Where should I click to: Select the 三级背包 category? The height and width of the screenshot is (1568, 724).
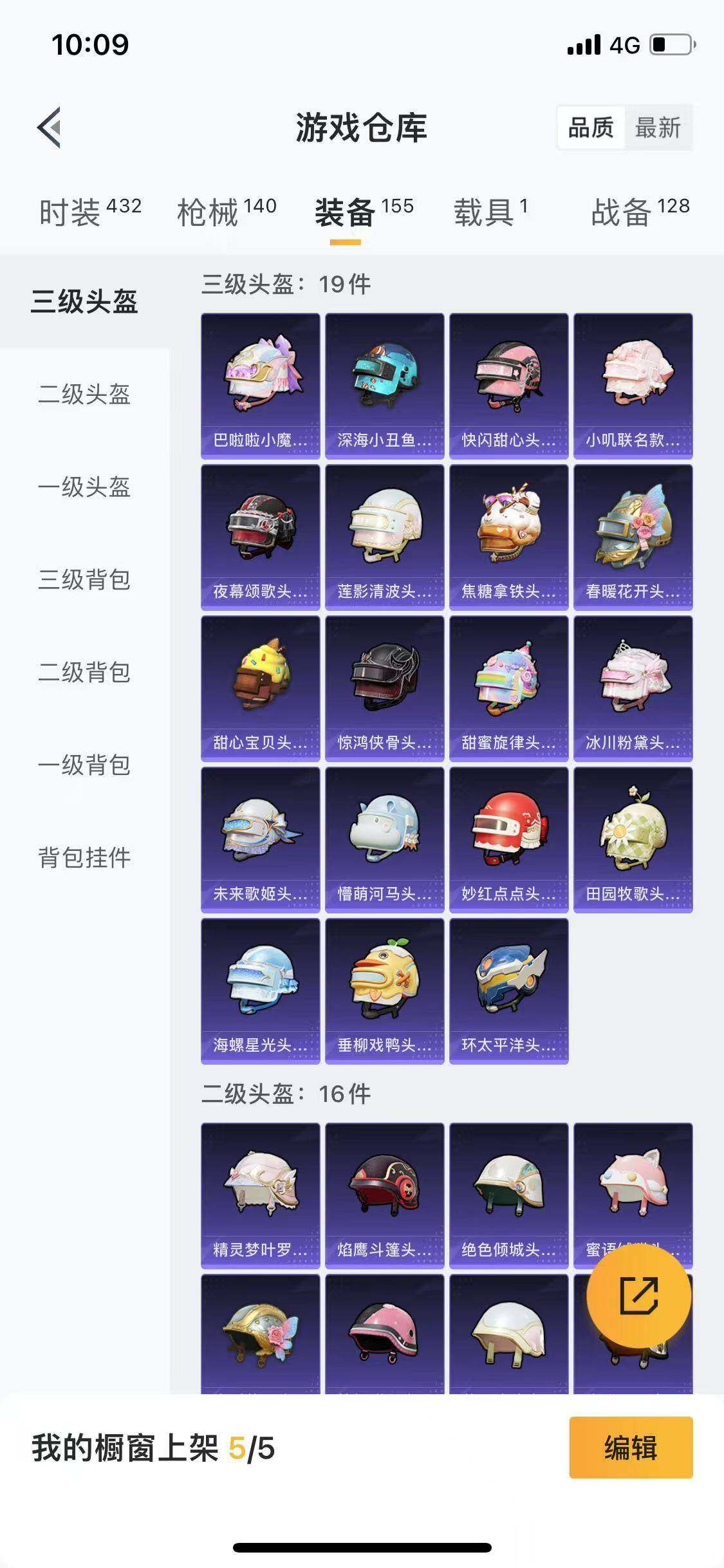(84, 581)
